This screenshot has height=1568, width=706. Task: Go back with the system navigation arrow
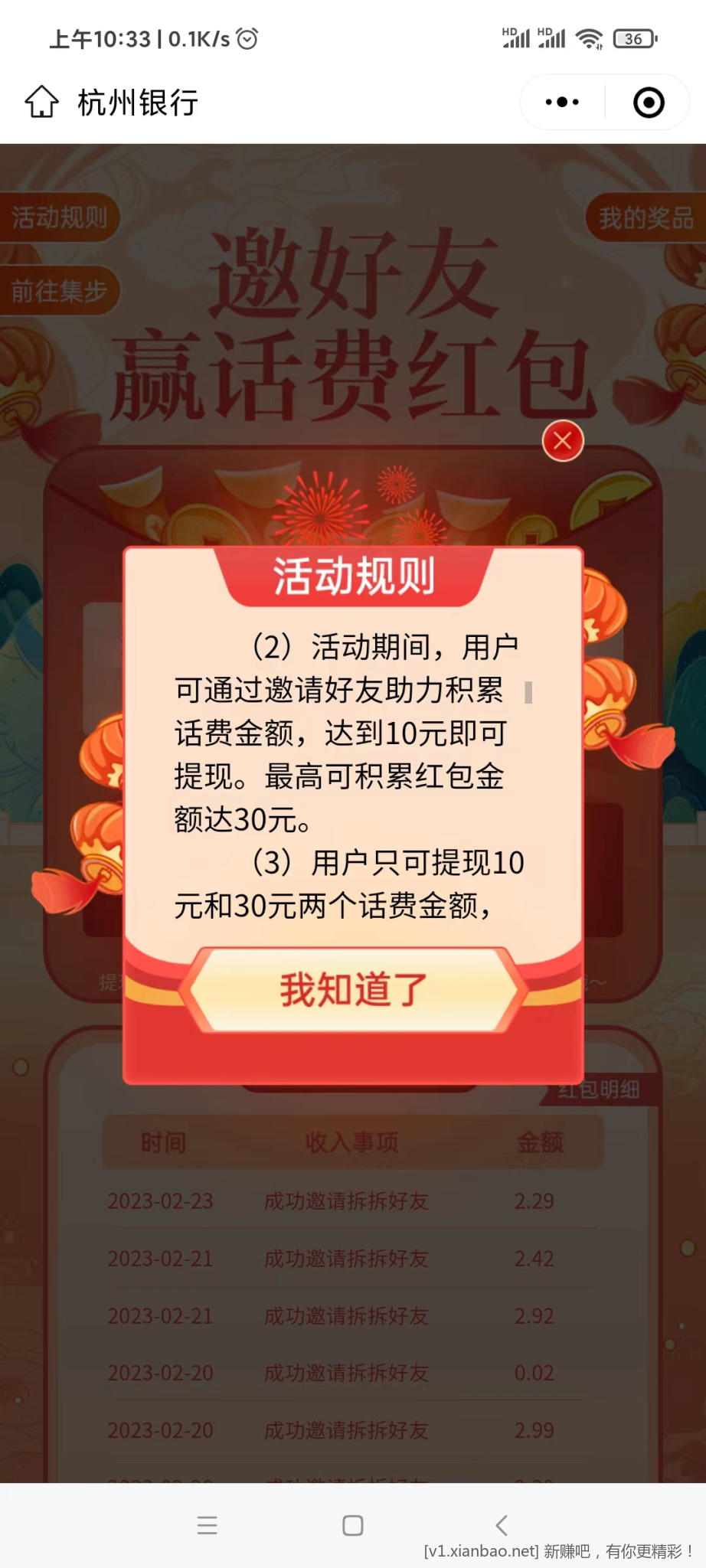point(502,1524)
